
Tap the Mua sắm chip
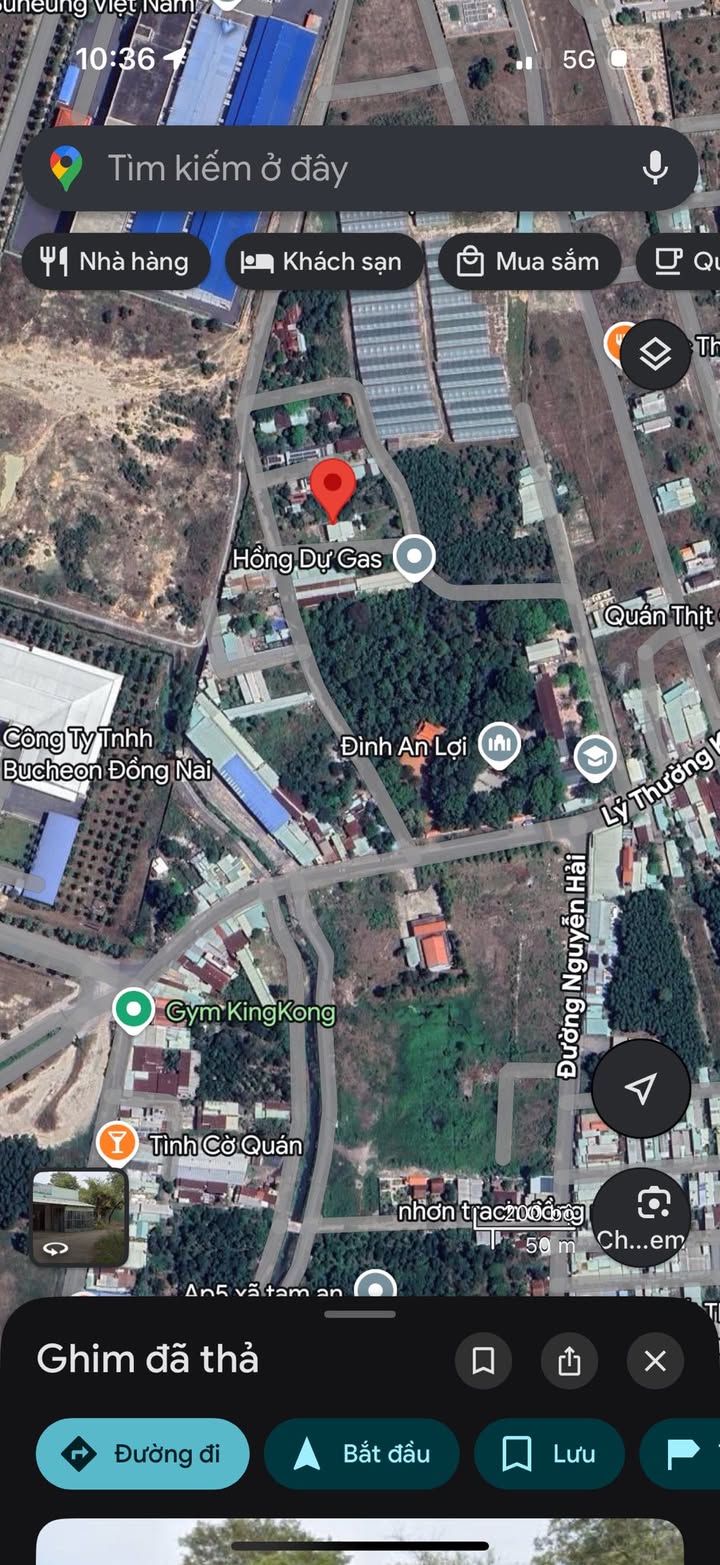pyautogui.click(x=529, y=262)
